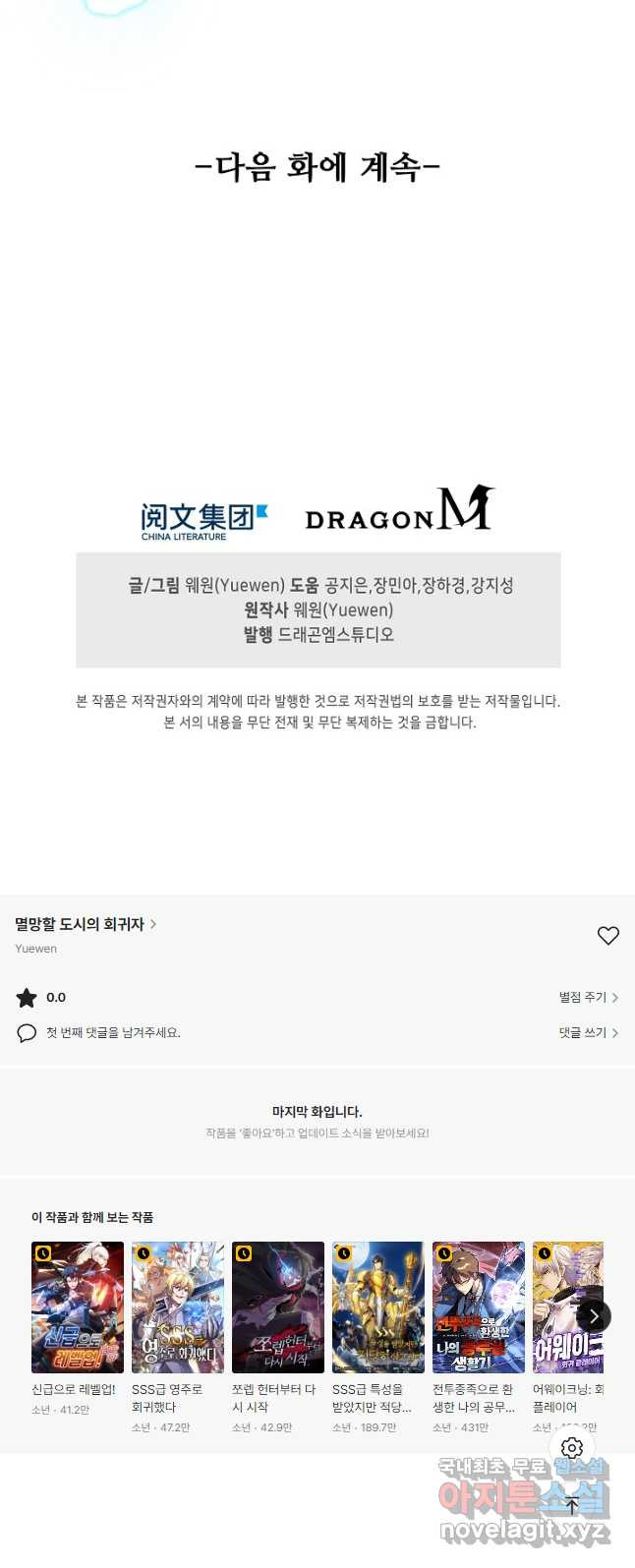The width and height of the screenshot is (635, 1568).
Task: Open the 쪼렙 헌터부터 다시 시작 recommendation
Action: (278, 1307)
